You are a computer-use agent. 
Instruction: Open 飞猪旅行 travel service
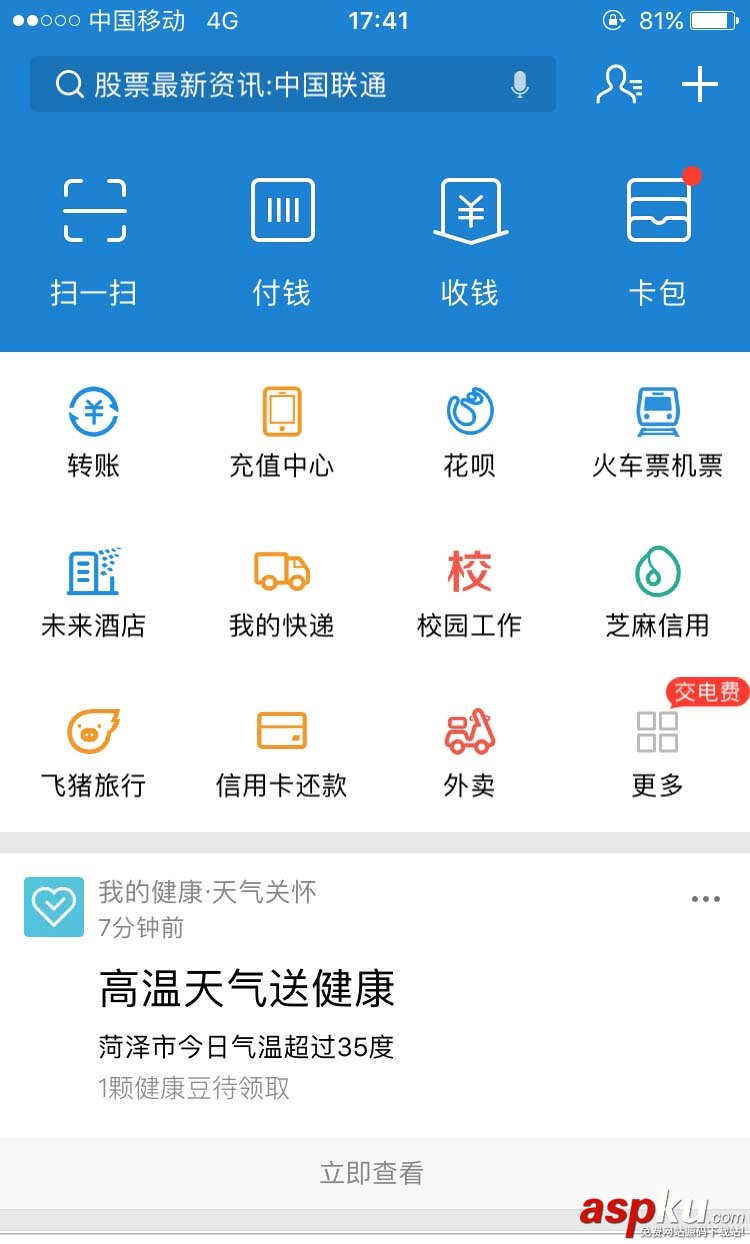coord(93,750)
